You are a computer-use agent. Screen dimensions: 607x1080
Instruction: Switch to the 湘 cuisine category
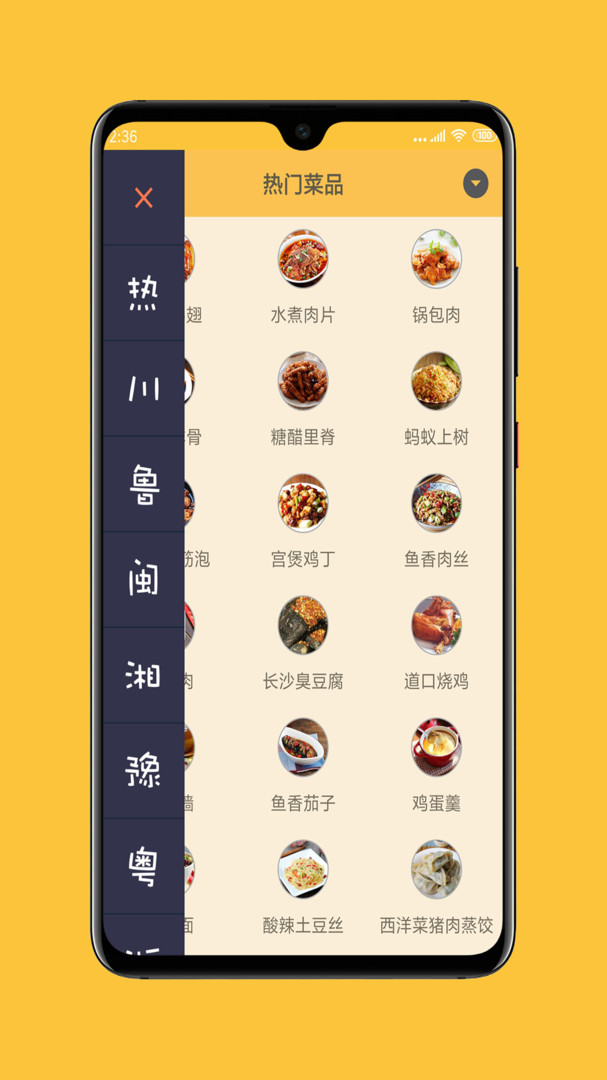click(x=143, y=676)
